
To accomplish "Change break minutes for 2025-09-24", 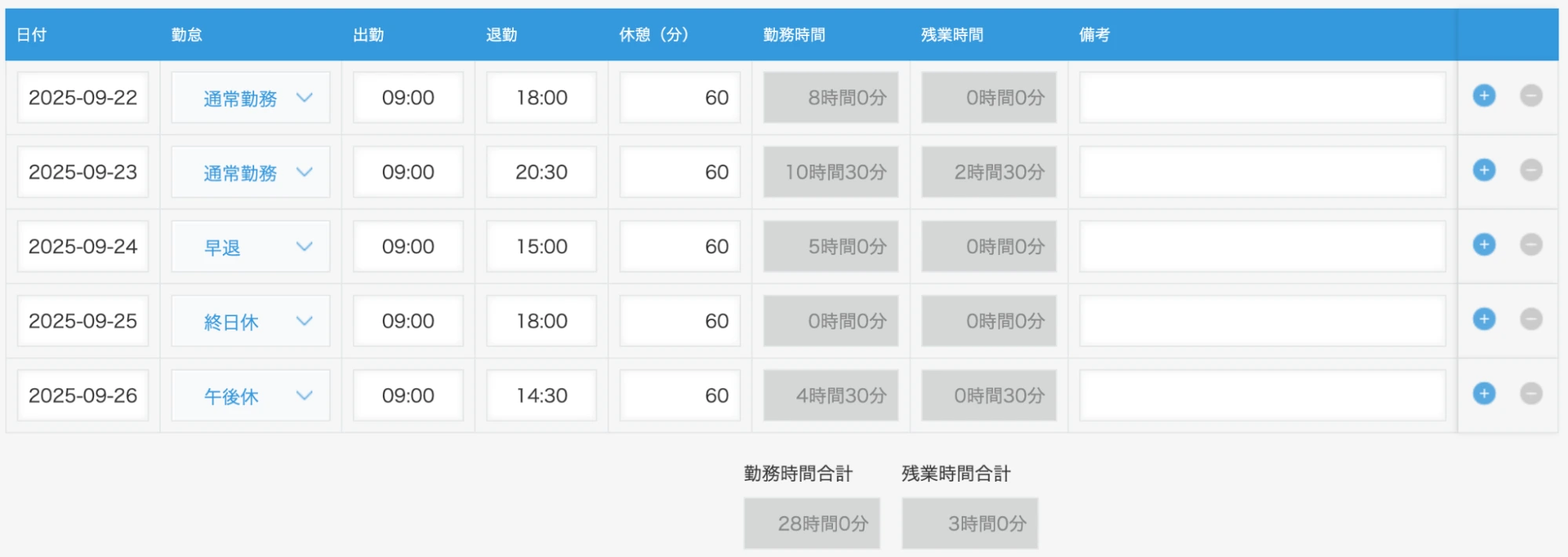I will (679, 246).
